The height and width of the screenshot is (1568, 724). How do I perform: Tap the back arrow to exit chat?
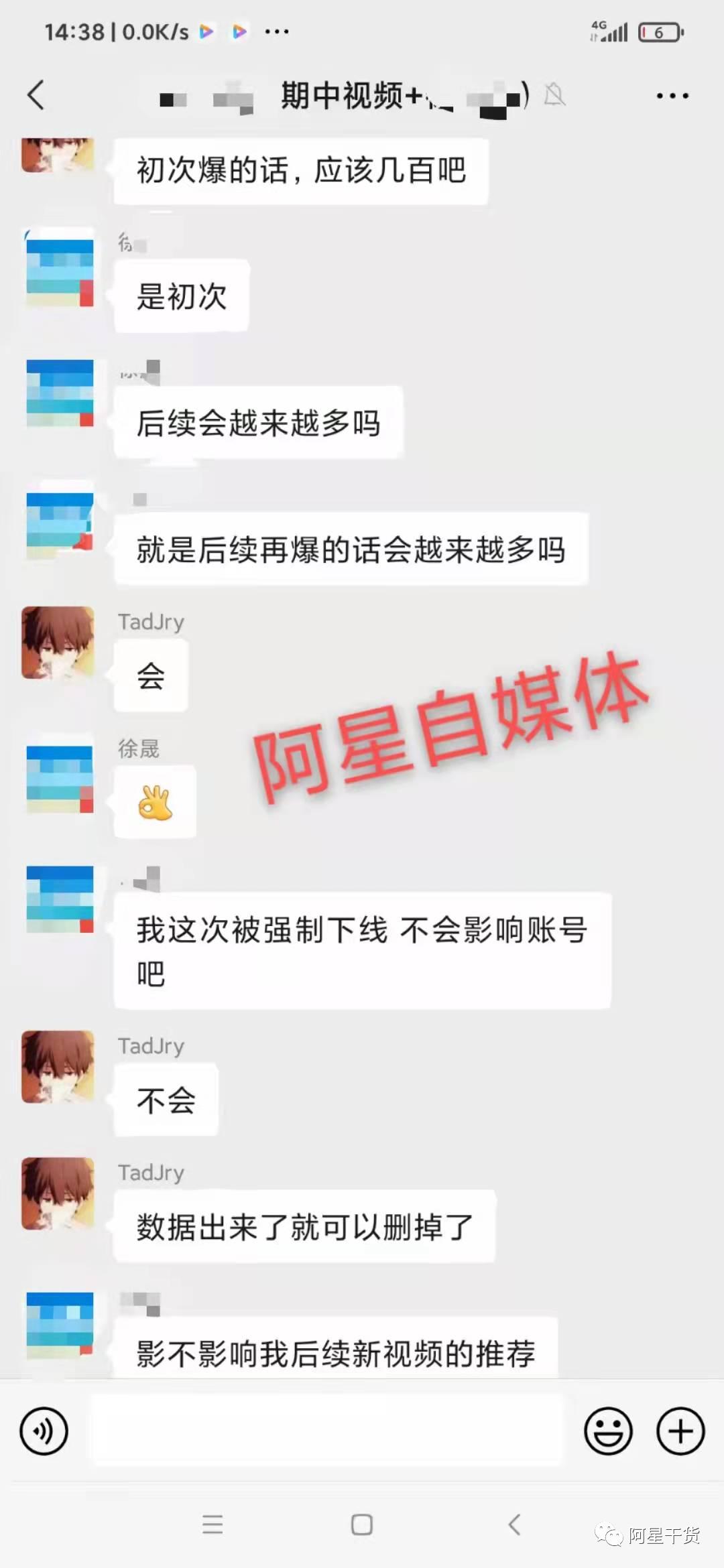(37, 95)
